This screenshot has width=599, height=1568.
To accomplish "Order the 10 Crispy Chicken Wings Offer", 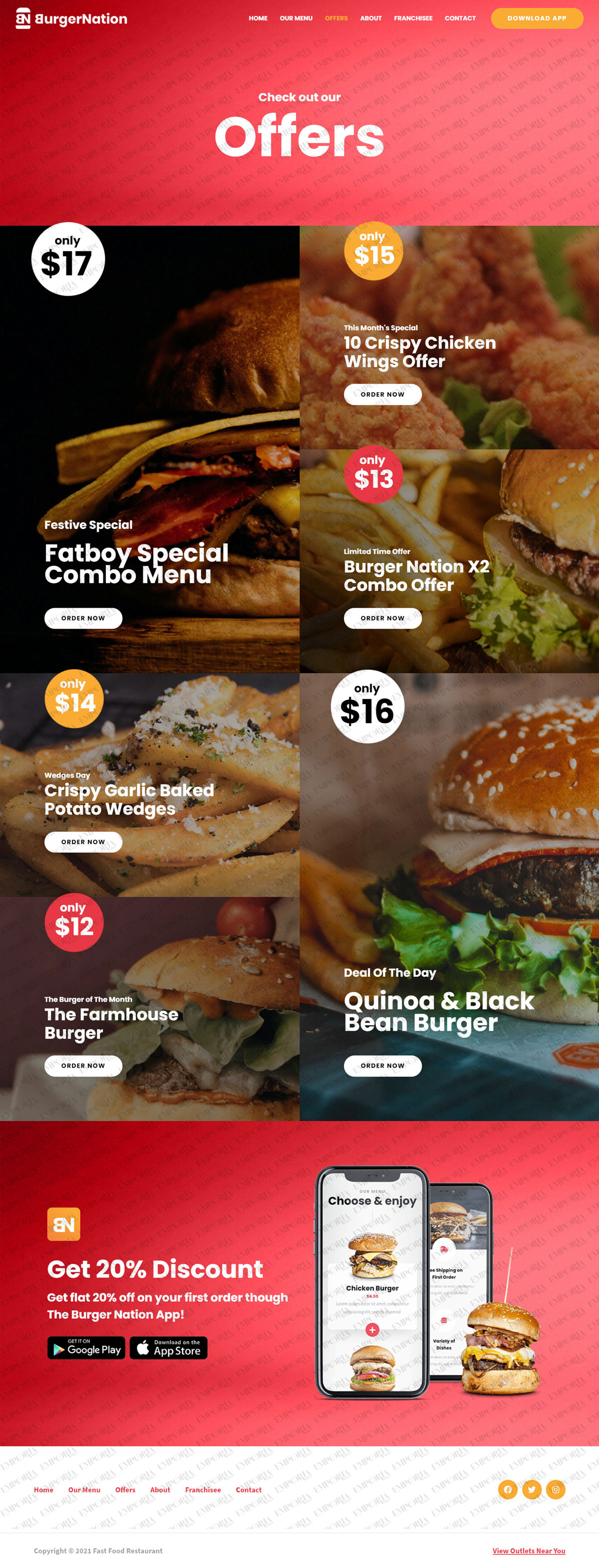I will 382,394.
